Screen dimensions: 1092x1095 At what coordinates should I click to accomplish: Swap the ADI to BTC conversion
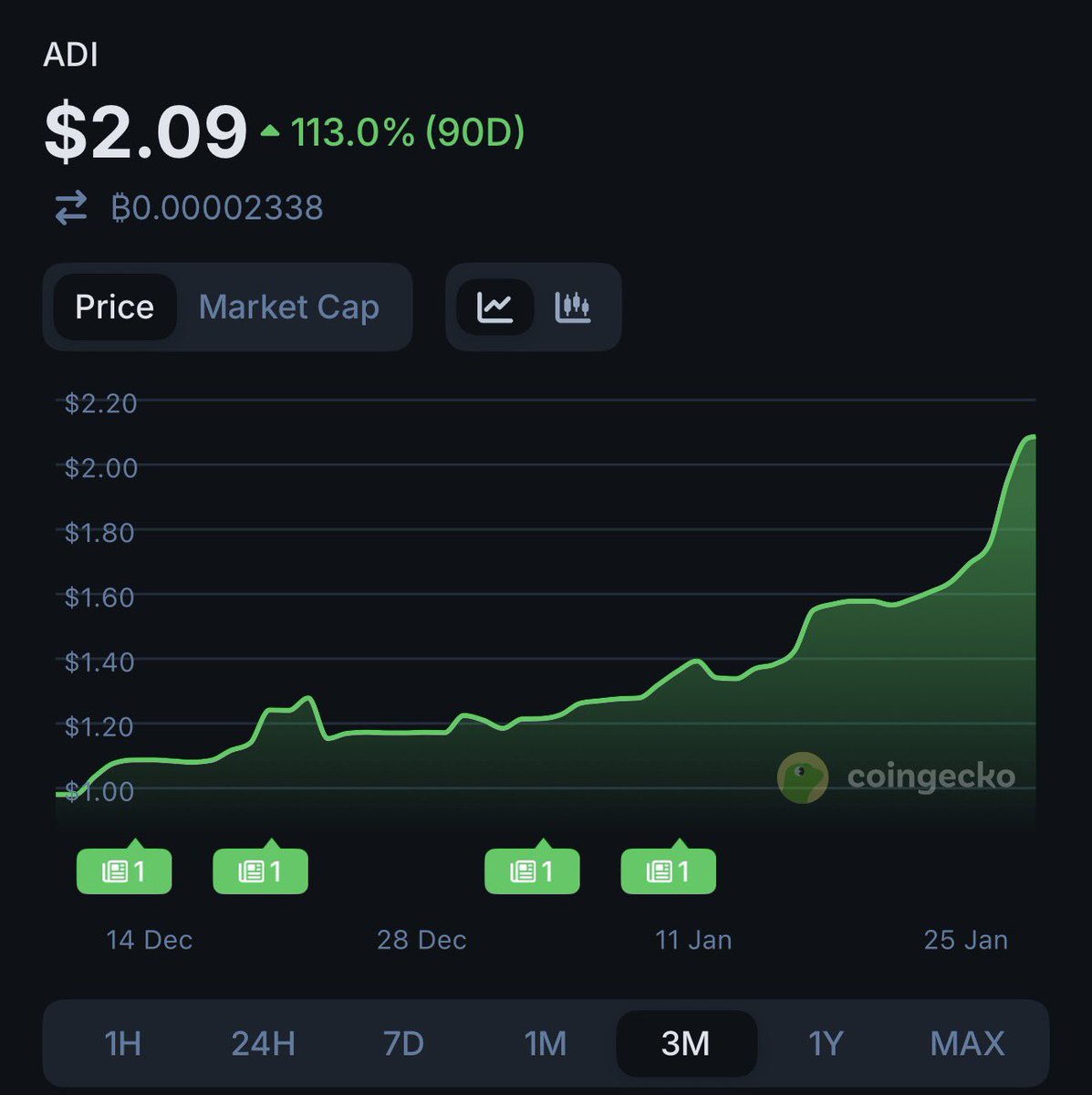[x=71, y=208]
